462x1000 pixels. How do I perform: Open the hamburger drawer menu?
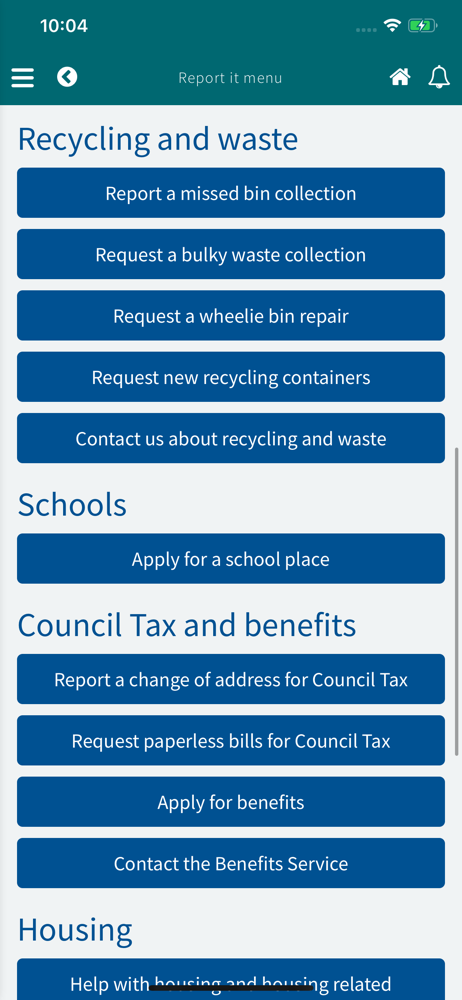(22, 78)
